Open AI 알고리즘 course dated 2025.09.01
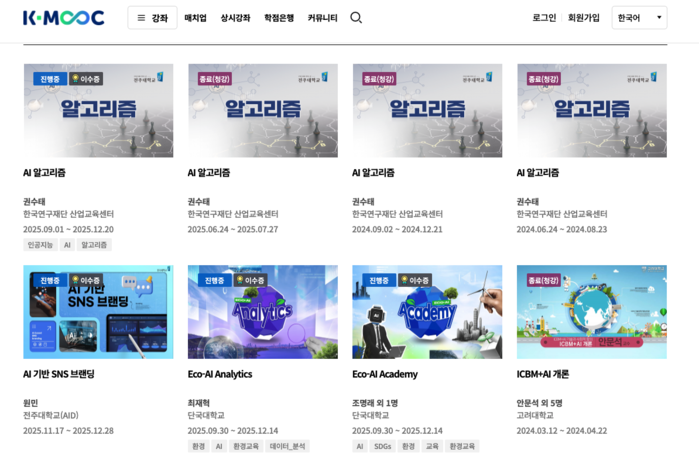Image resolution: width=699 pixels, height=456 pixels. [98, 111]
